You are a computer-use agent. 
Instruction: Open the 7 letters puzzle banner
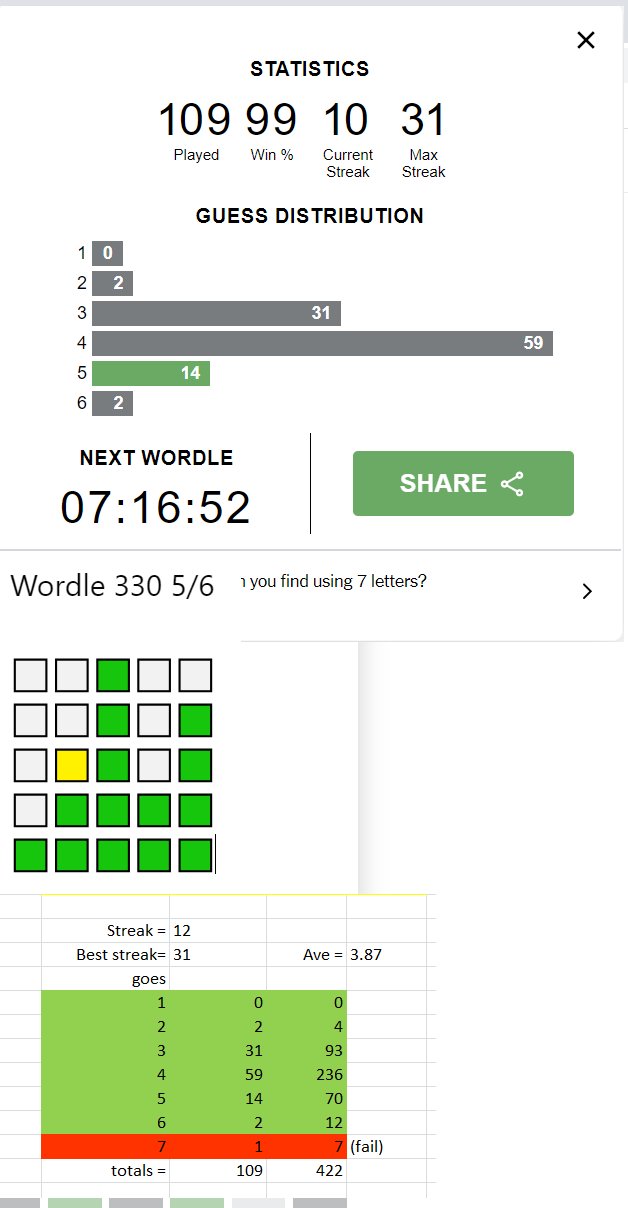(x=420, y=590)
